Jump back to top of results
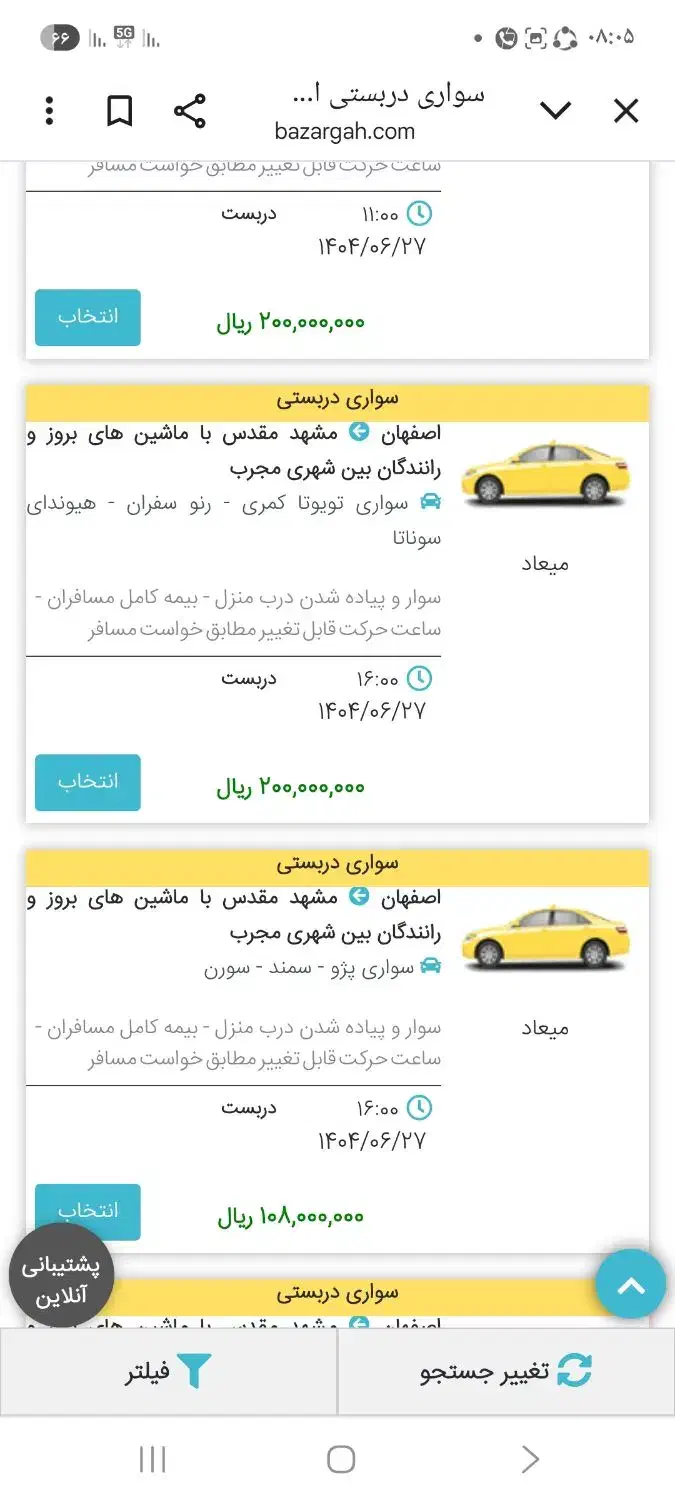The width and height of the screenshot is (675, 1500). [x=630, y=1284]
